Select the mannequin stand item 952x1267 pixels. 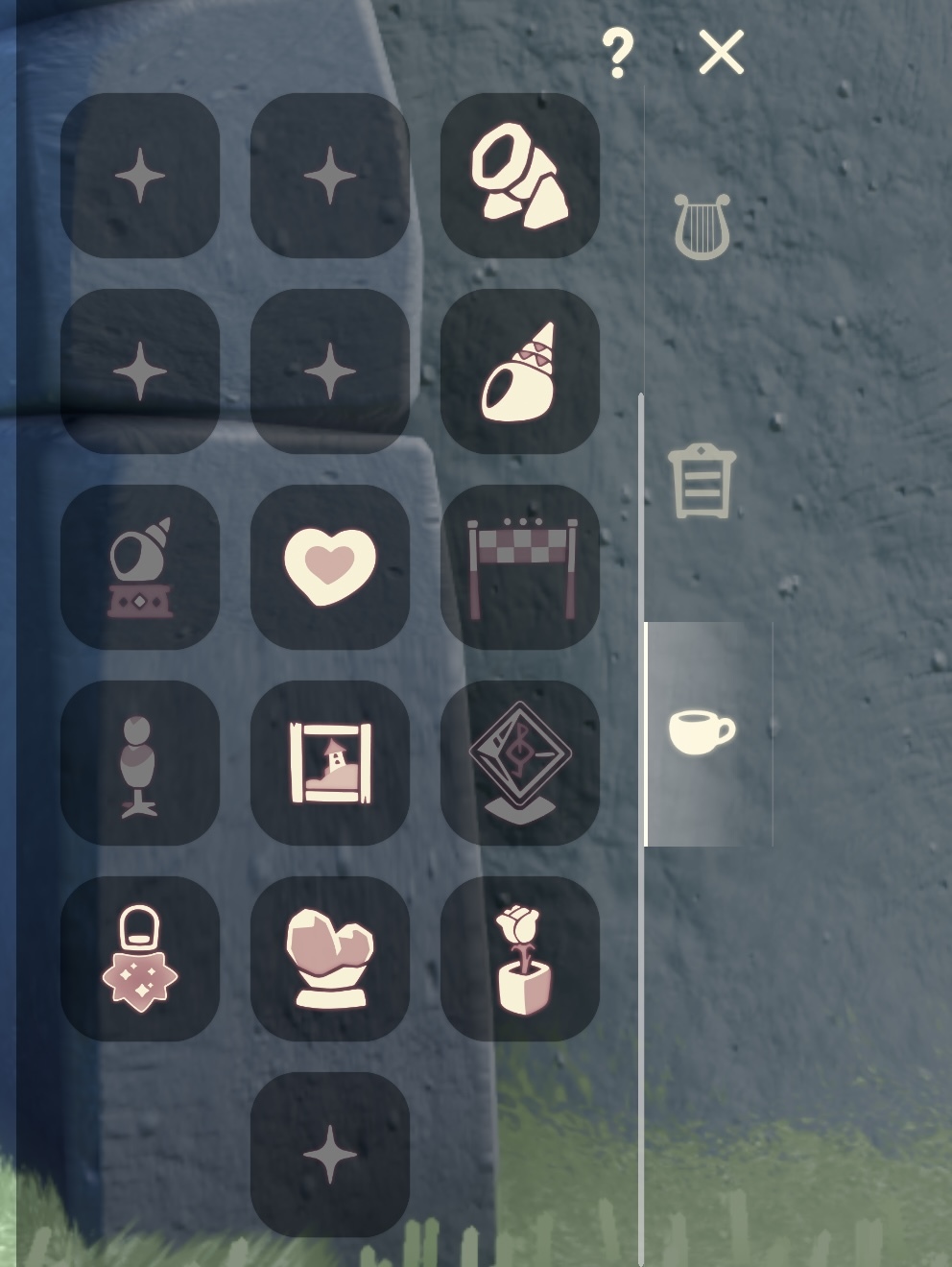pyautogui.click(x=140, y=763)
